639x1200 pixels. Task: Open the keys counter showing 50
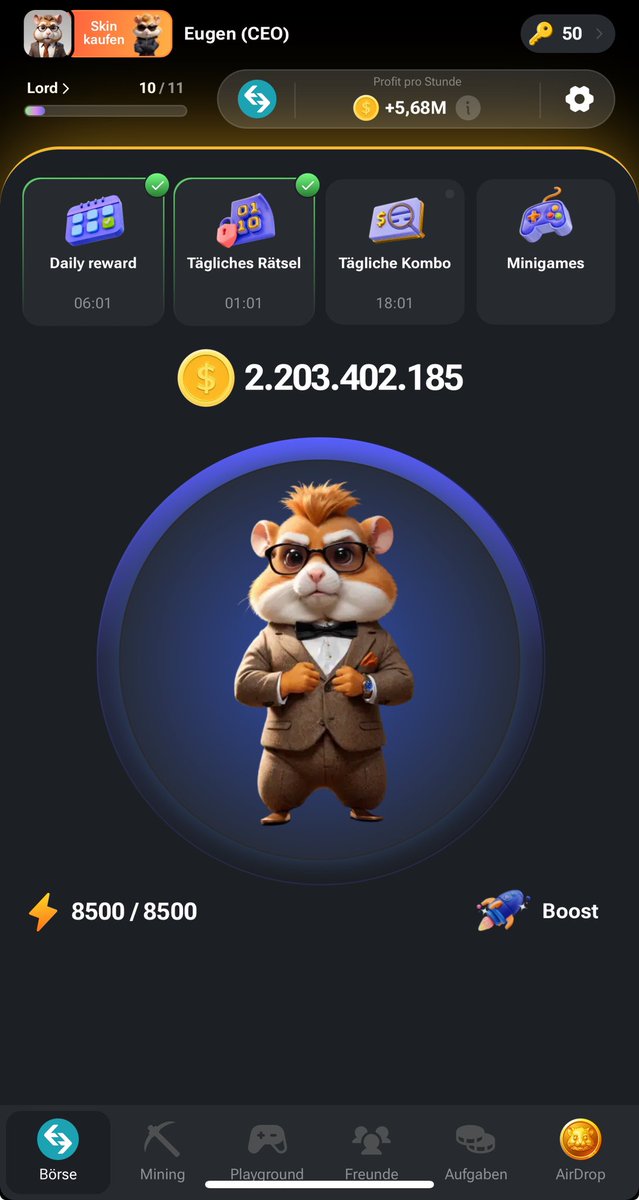coord(568,33)
